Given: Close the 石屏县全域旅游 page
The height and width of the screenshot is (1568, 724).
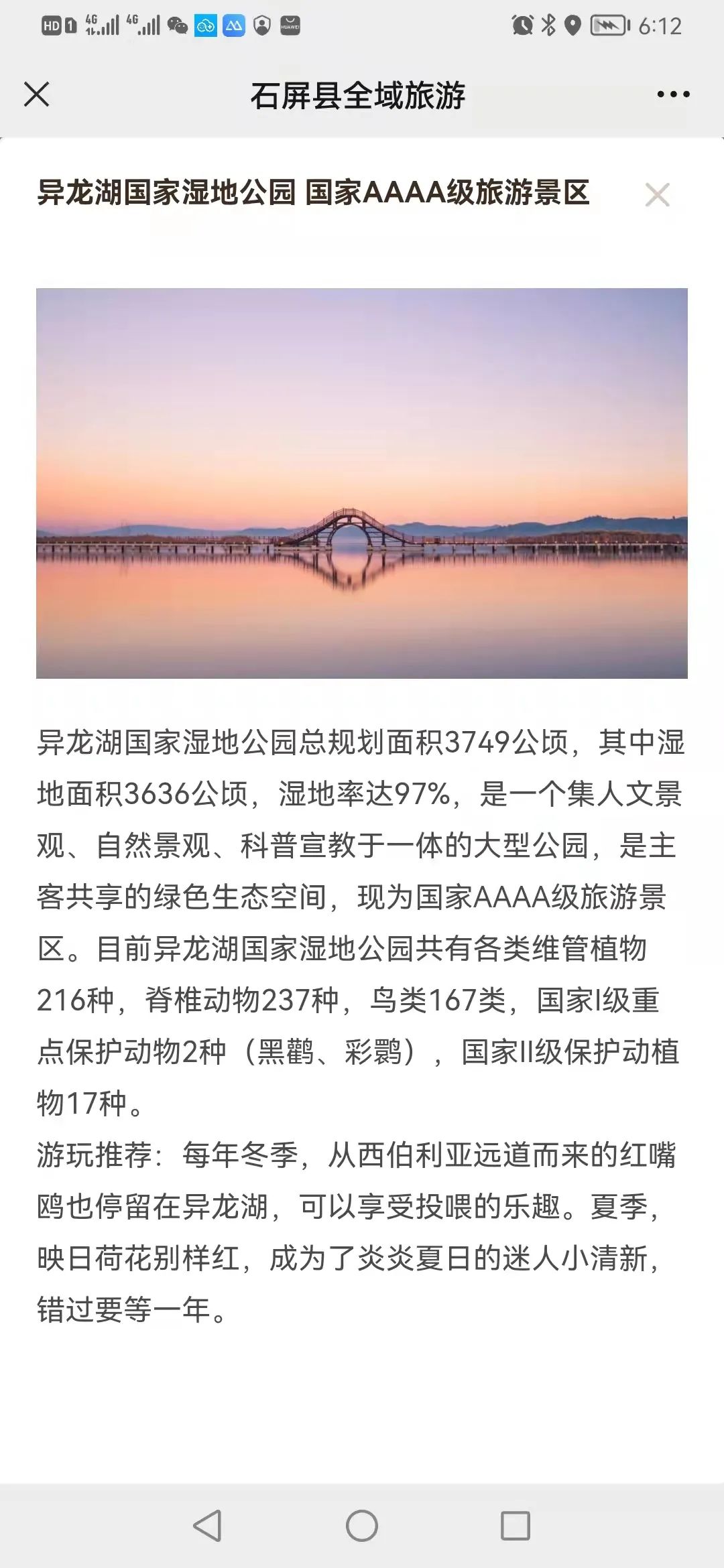Looking at the screenshot, I should (37, 94).
